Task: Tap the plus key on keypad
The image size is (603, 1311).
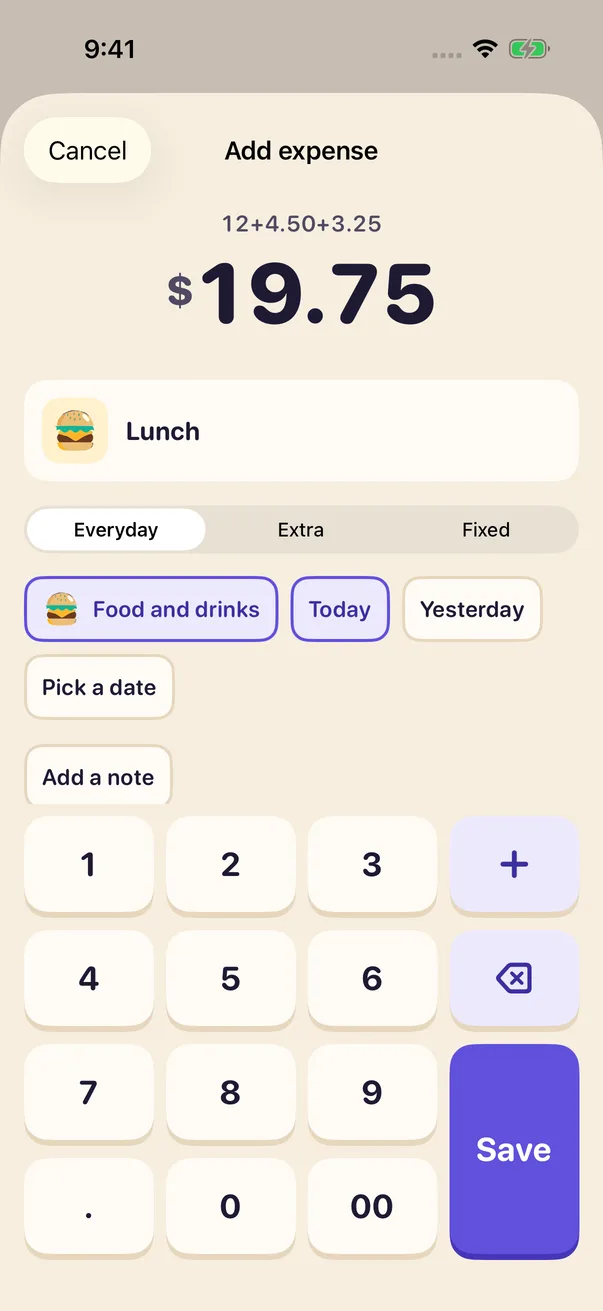Action: [x=514, y=865]
